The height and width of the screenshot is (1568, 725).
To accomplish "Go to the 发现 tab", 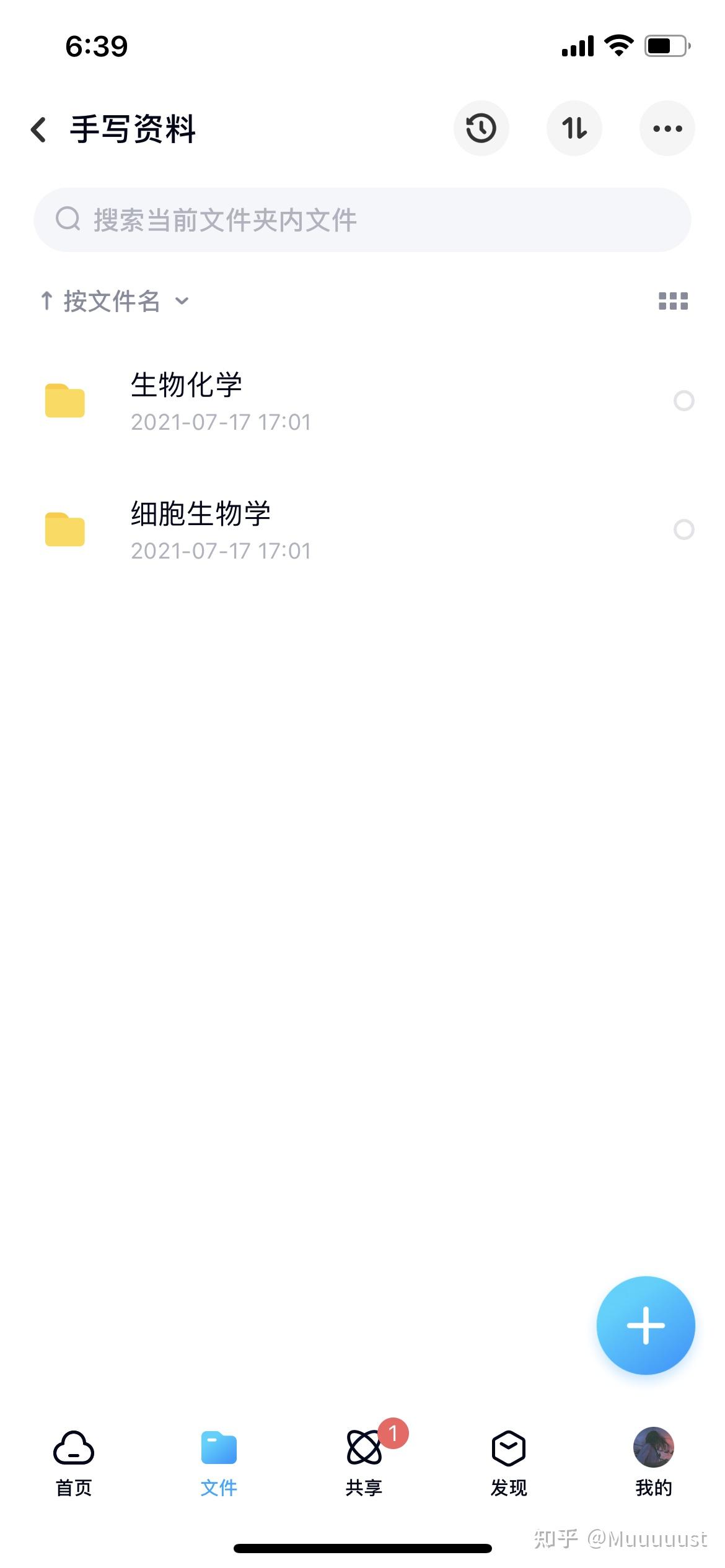I will [509, 1464].
